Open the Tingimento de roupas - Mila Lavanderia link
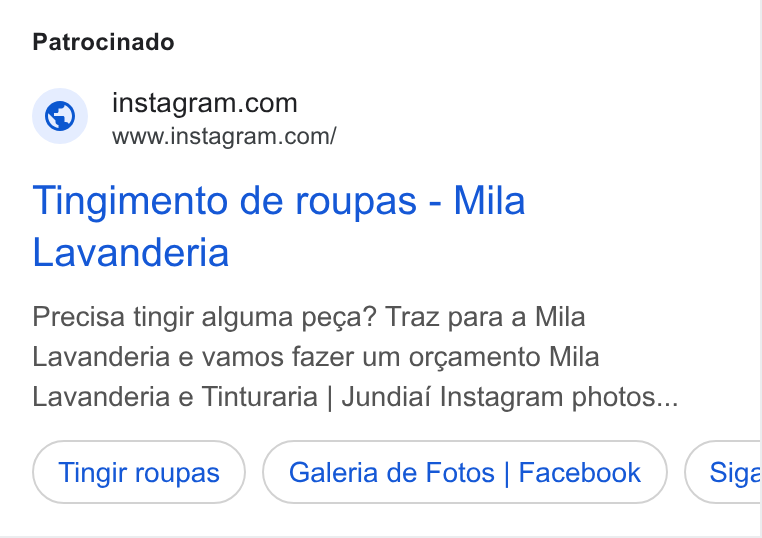 pyautogui.click(x=278, y=226)
